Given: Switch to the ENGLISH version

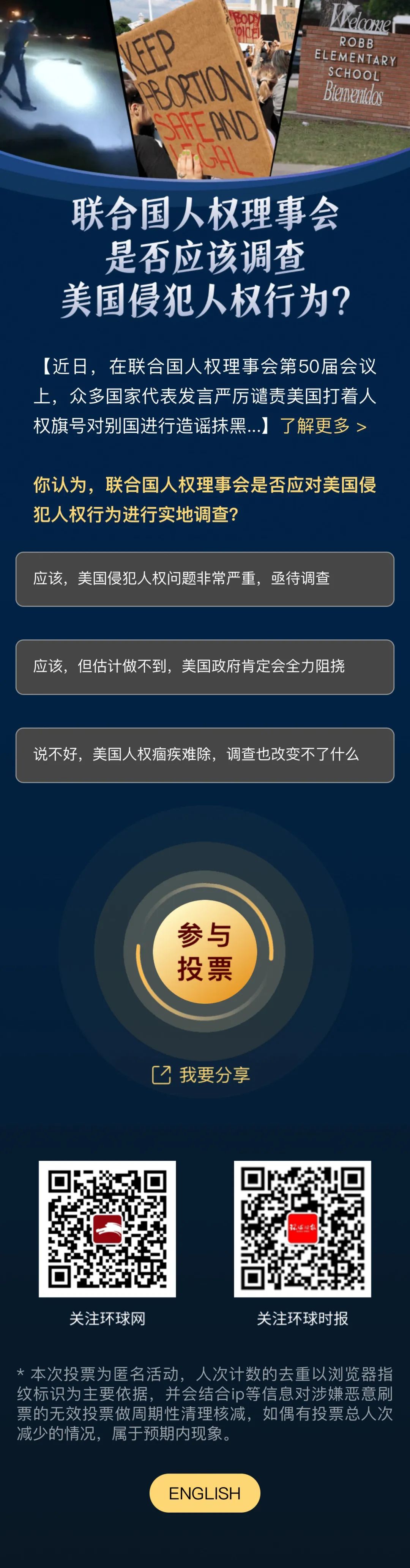Looking at the screenshot, I should tap(205, 1493).
